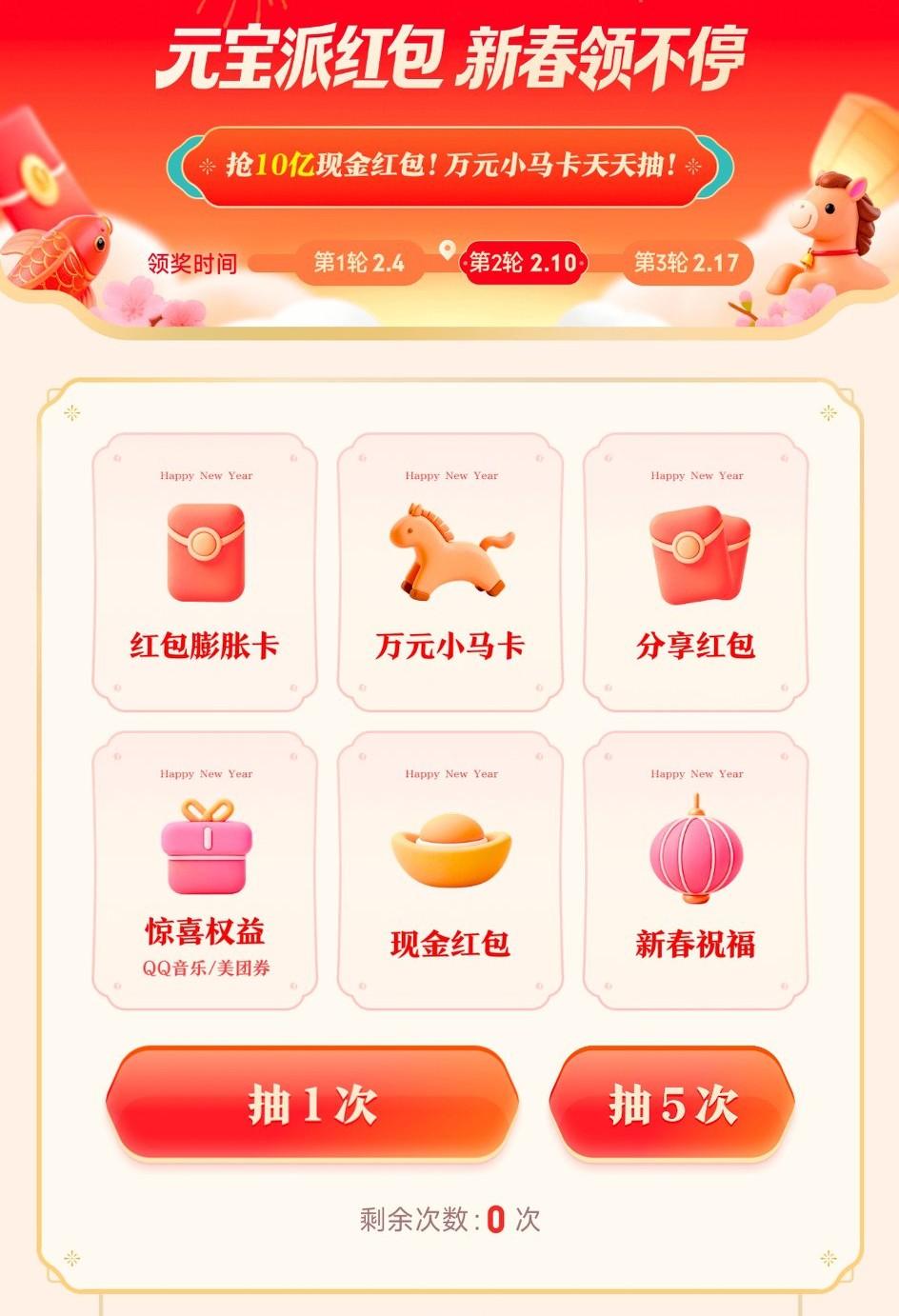Click the 现金红包 gold ingot icon

click(x=449, y=852)
